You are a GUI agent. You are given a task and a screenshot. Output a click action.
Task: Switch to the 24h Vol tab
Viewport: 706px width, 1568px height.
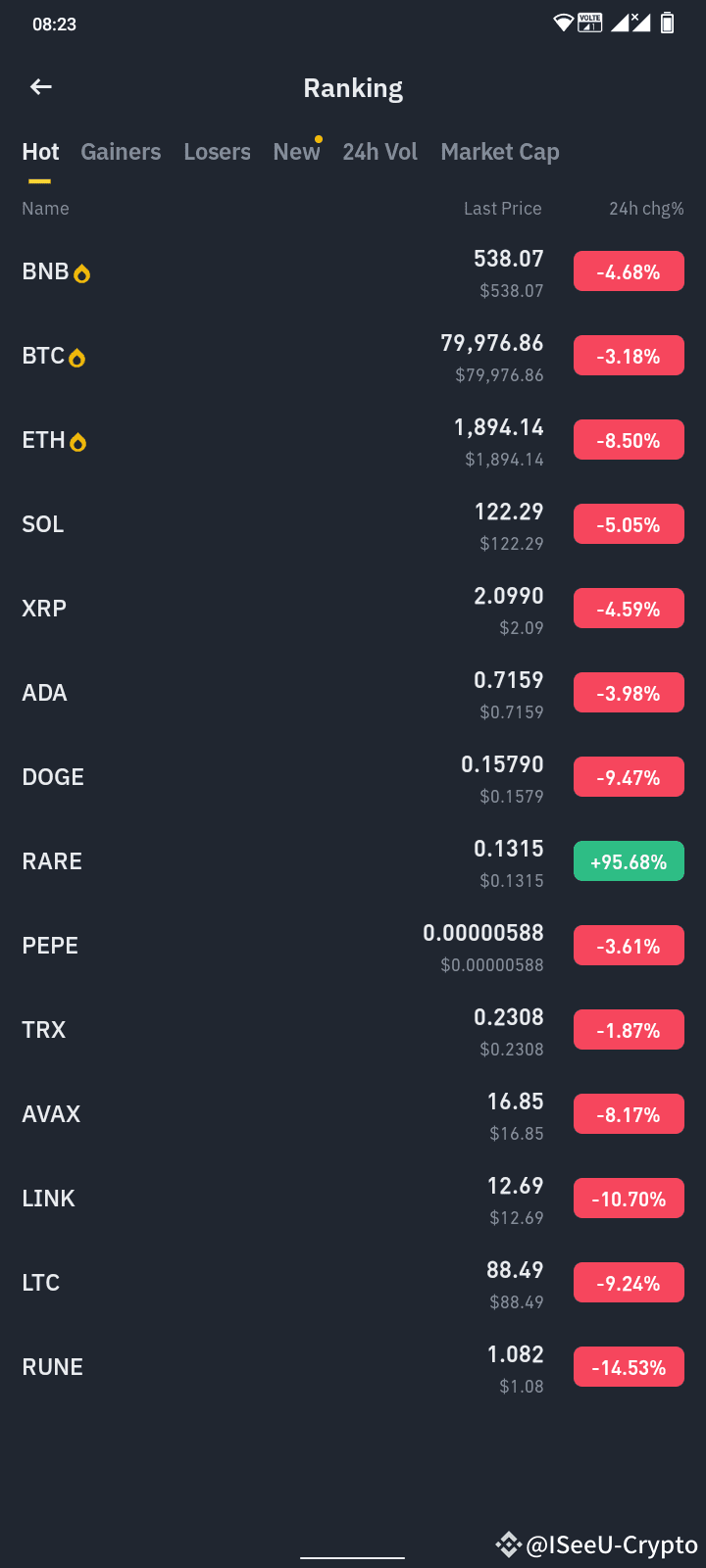379,152
